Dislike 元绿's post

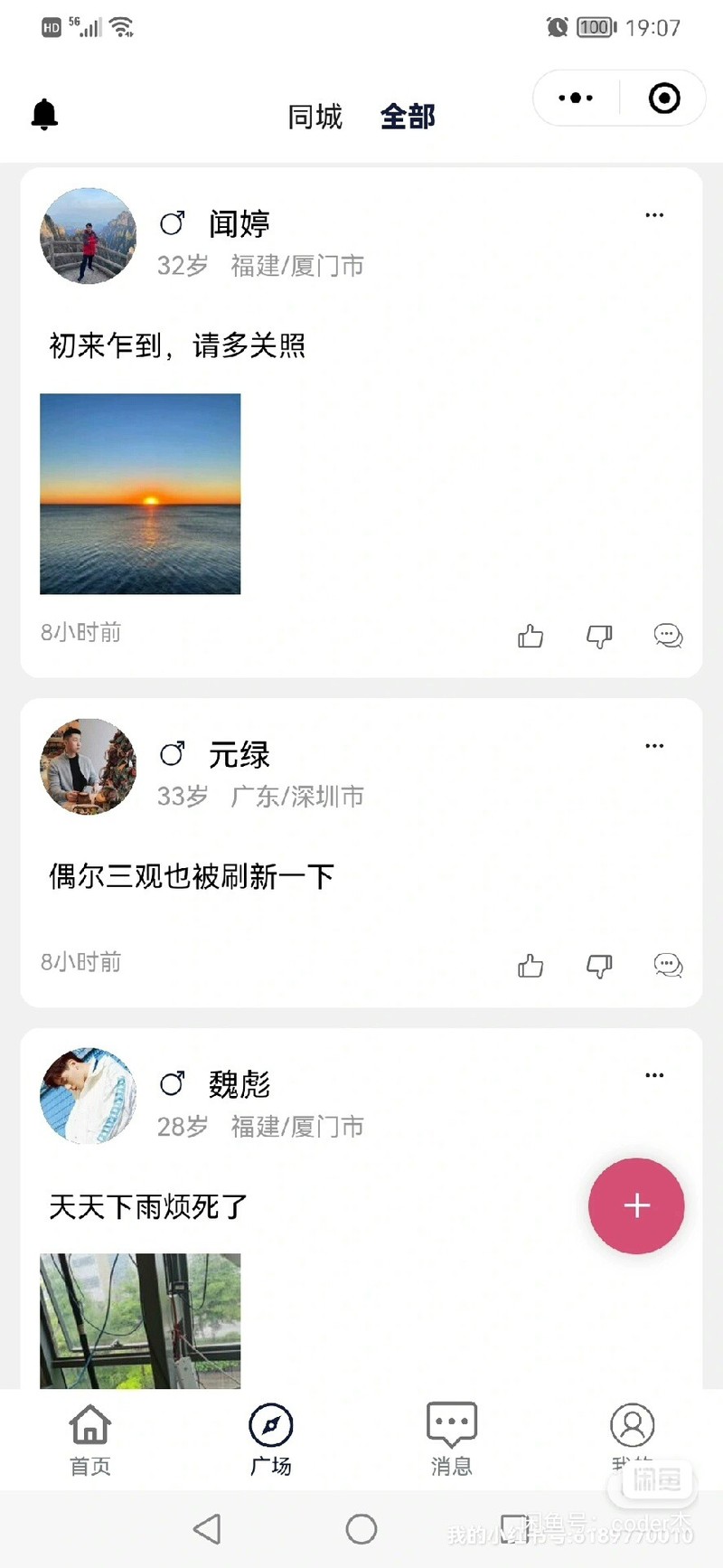click(x=599, y=967)
